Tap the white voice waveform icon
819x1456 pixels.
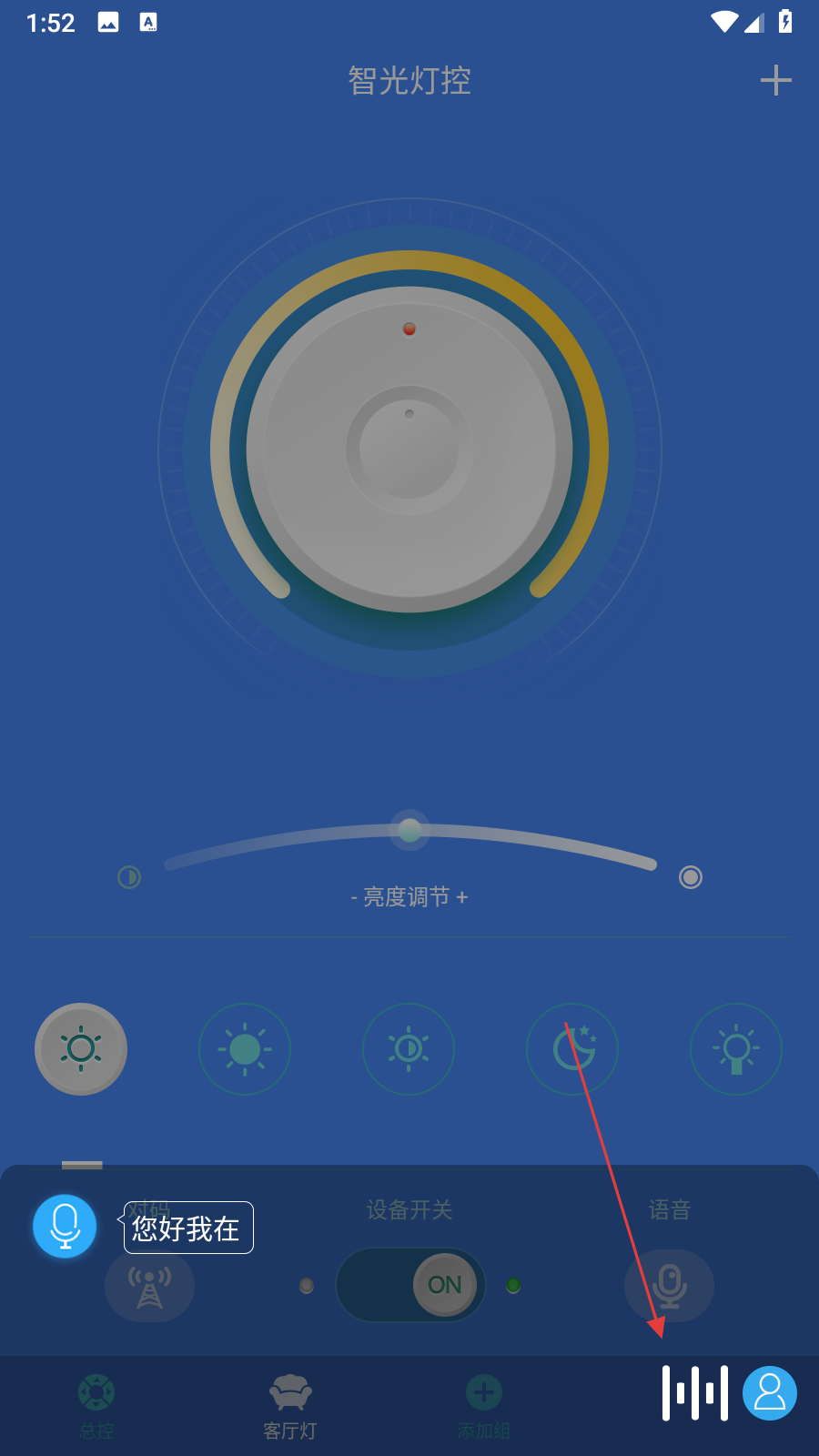click(x=695, y=1392)
